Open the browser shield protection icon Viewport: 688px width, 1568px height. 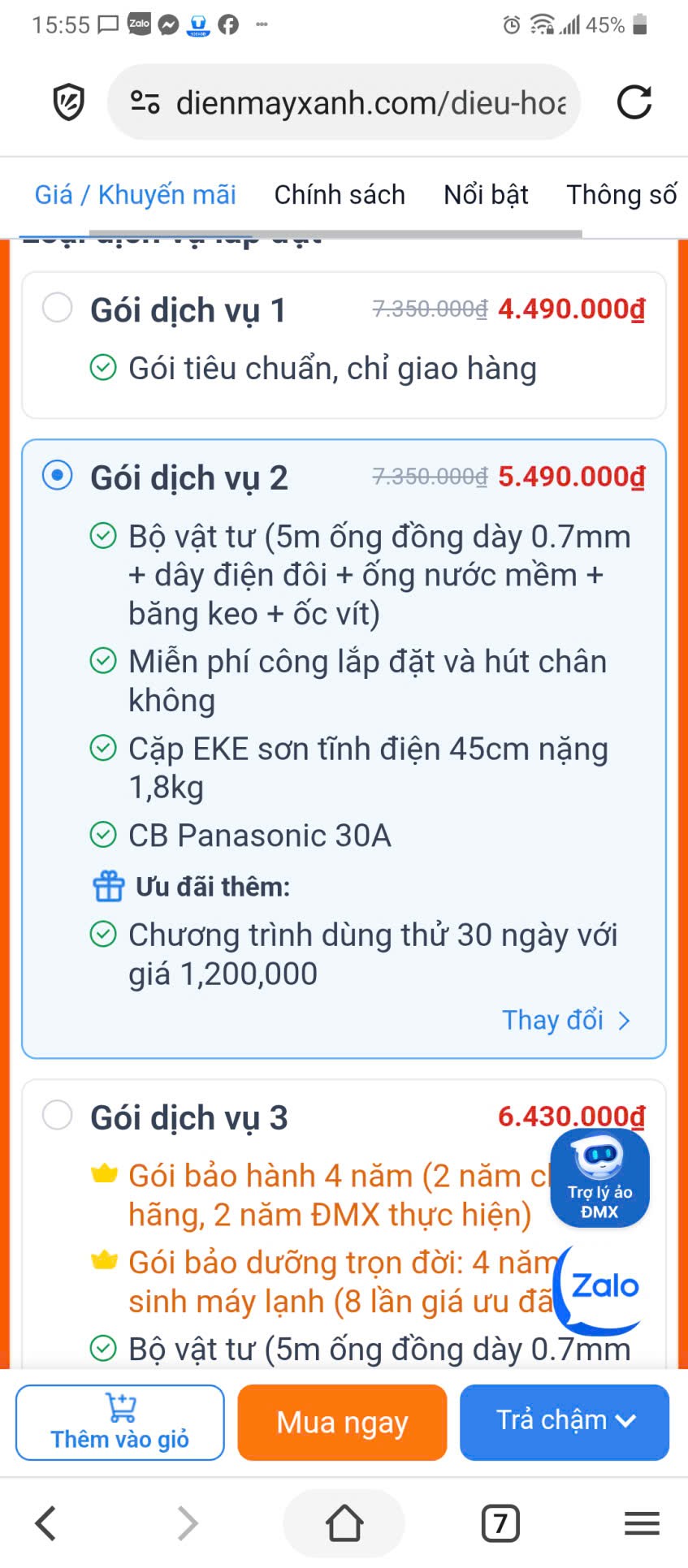click(69, 103)
